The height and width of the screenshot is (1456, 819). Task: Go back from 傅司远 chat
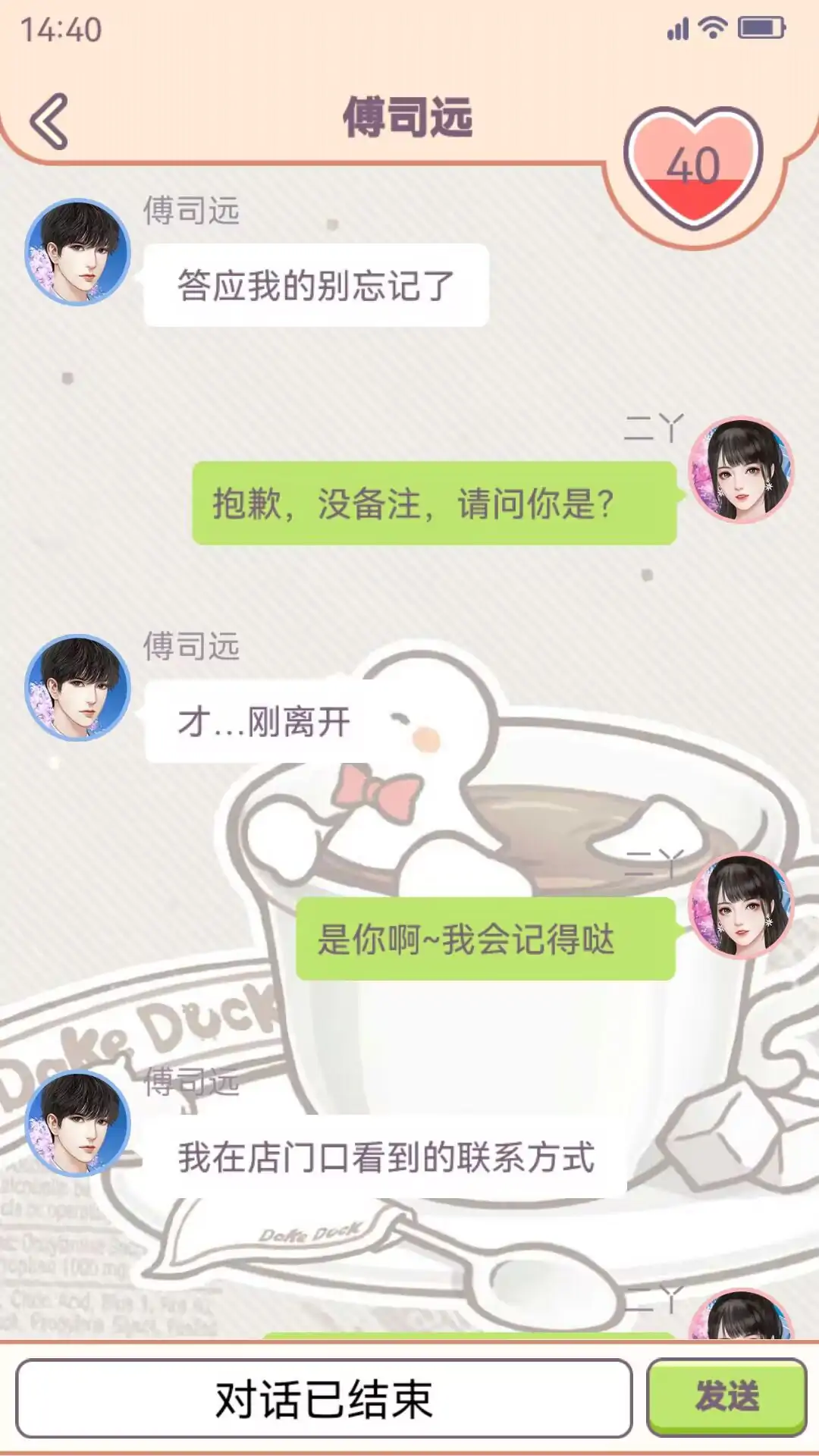(x=49, y=121)
